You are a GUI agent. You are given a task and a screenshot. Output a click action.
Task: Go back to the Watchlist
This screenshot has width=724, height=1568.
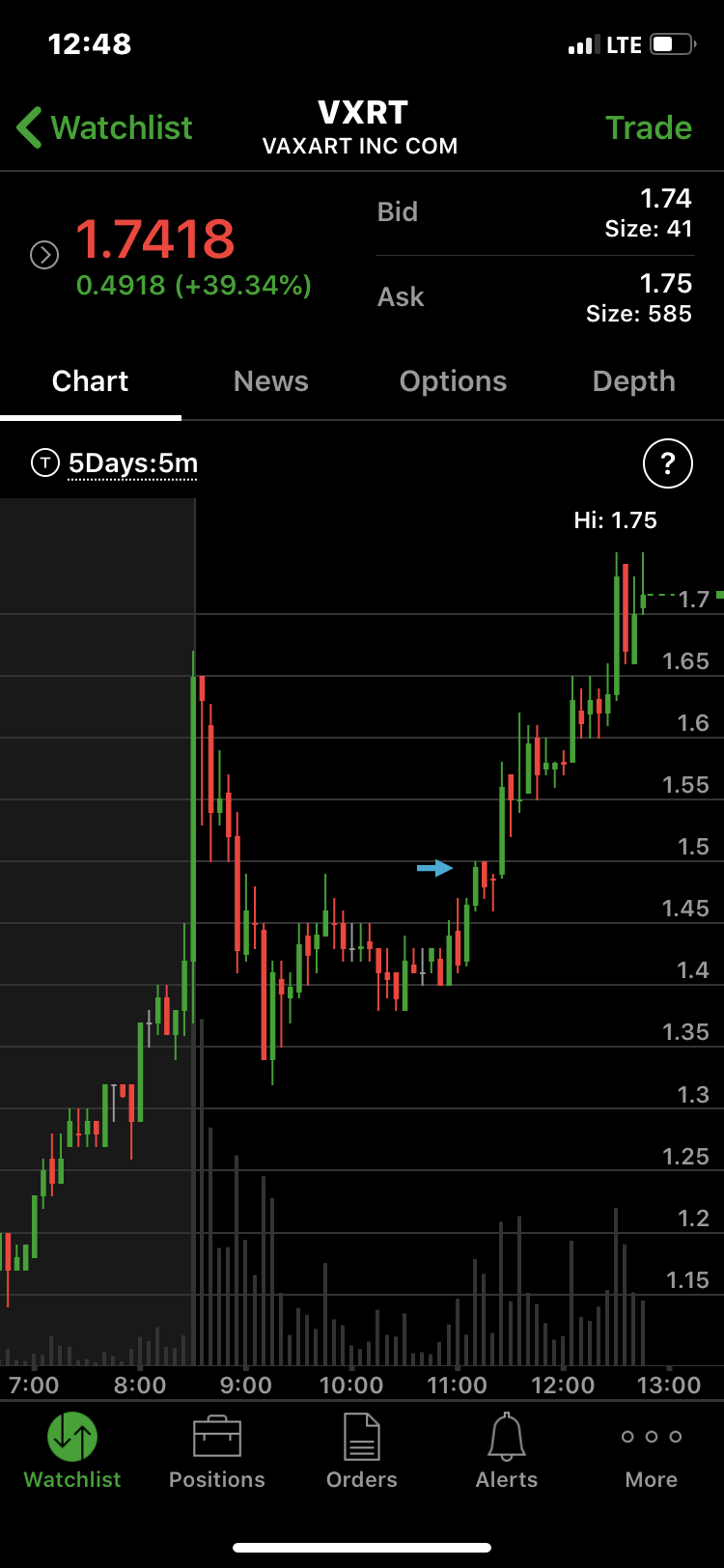click(104, 127)
